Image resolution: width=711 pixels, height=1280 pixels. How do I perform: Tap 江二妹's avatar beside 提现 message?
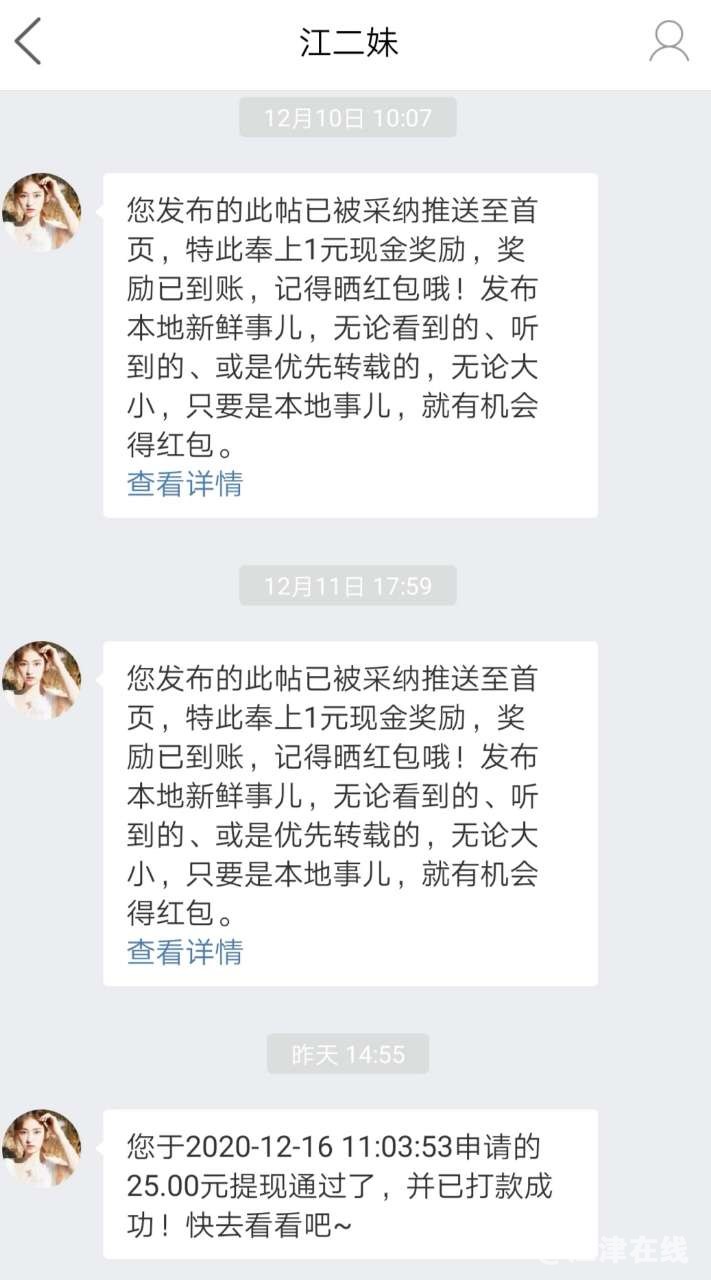(x=42, y=1148)
